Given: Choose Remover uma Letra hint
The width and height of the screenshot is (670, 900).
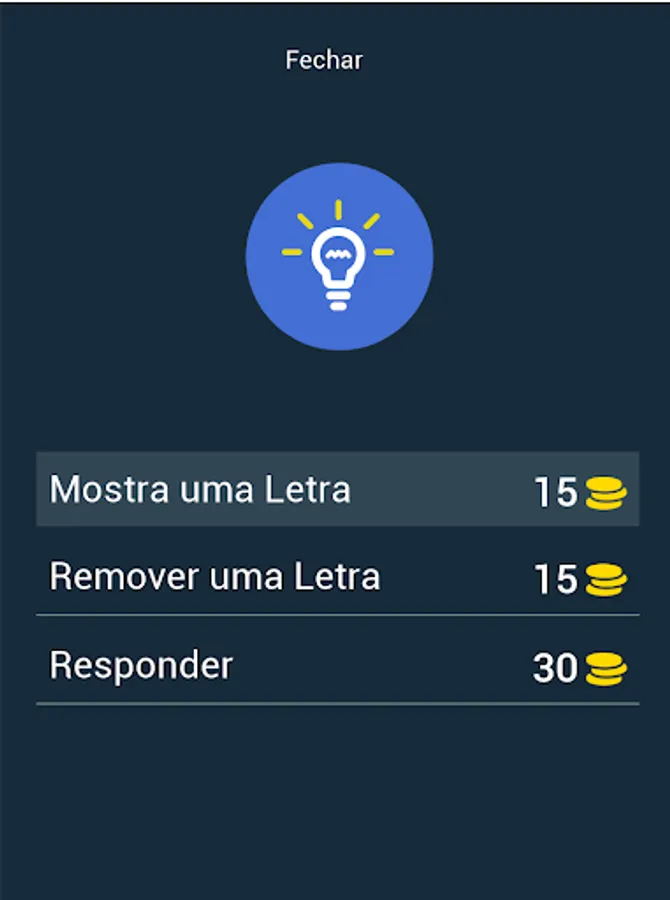Looking at the screenshot, I should click(x=337, y=578).
